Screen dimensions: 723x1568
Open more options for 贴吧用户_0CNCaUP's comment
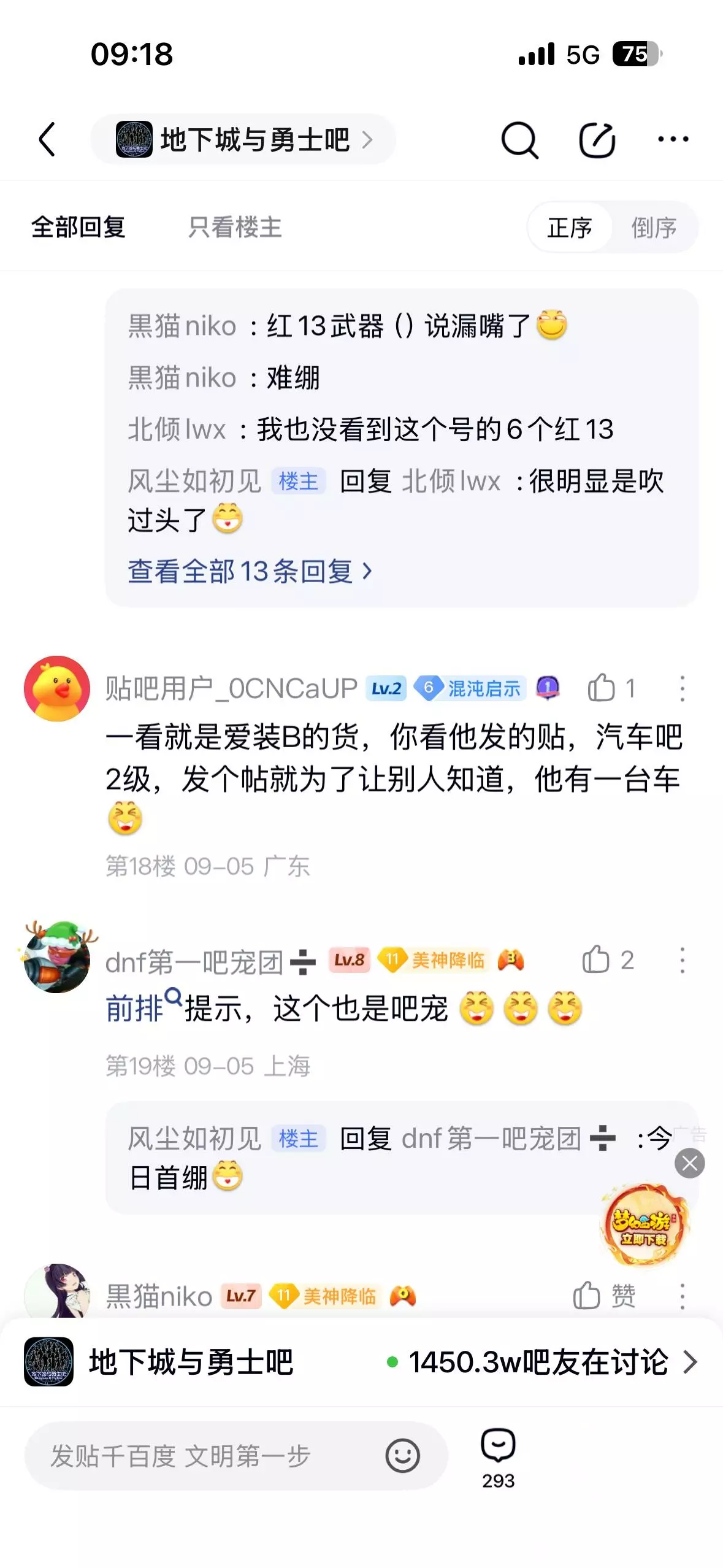682,688
